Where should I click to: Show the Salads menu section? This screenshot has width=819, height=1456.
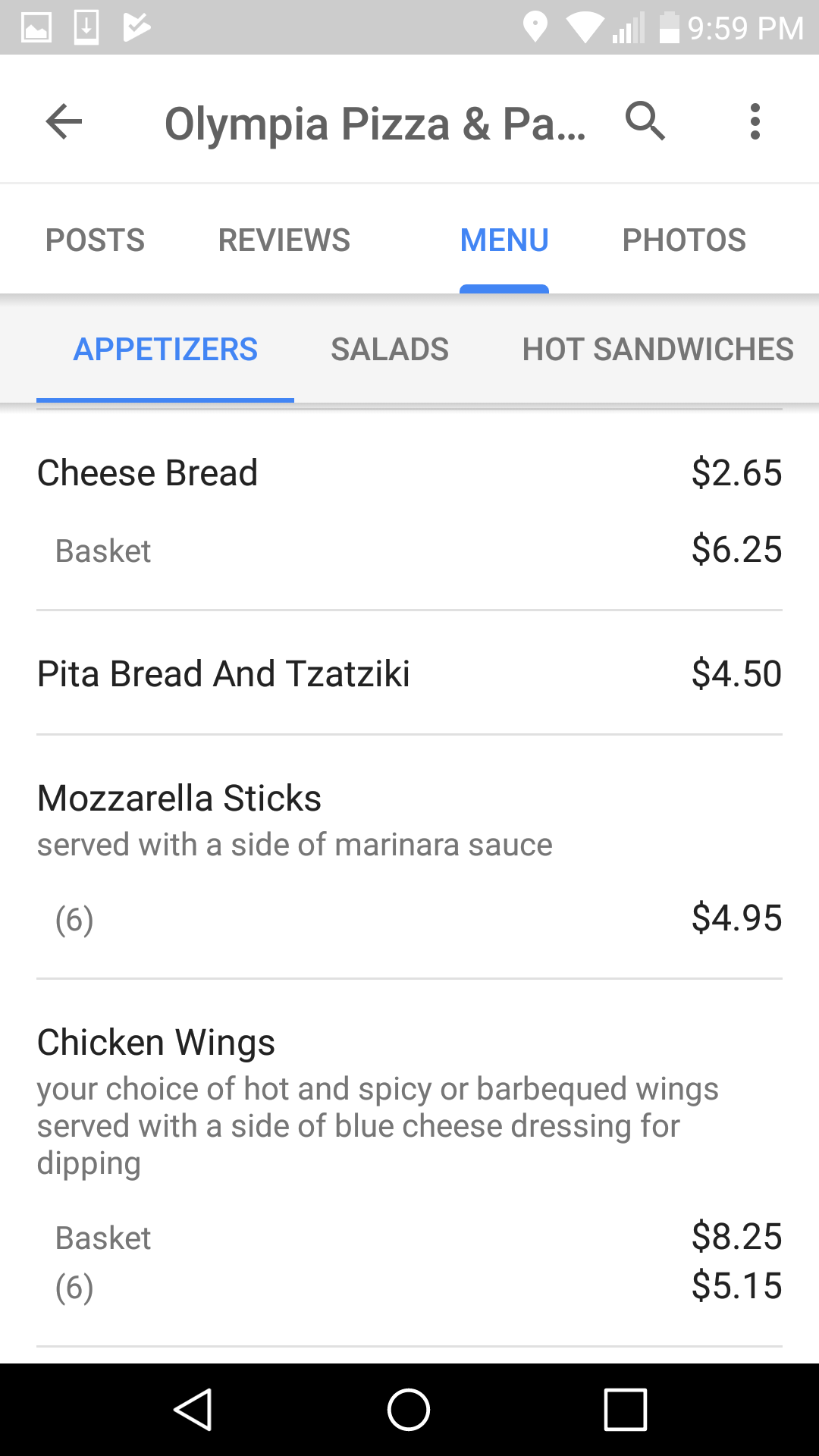[390, 350]
